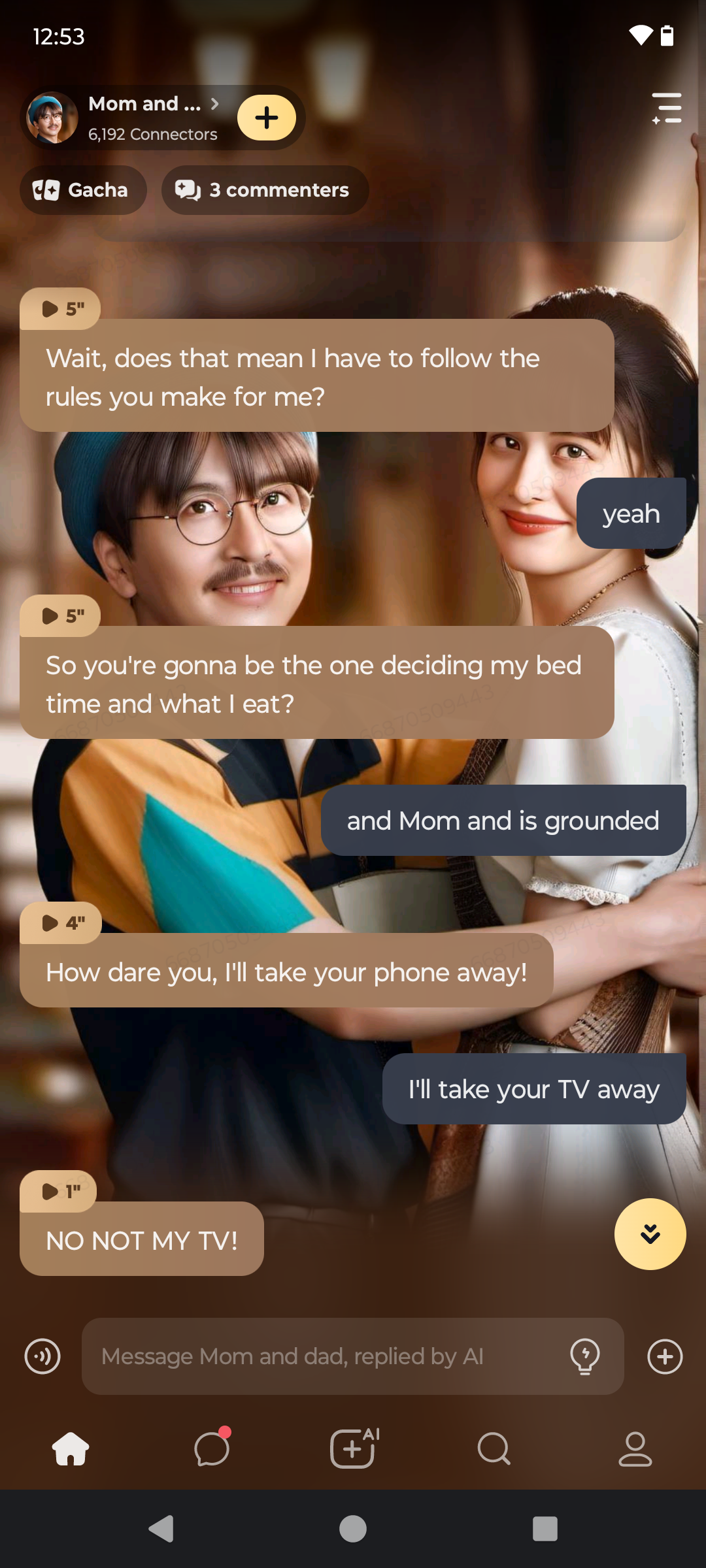Image resolution: width=706 pixels, height=1568 pixels.
Task: Open more input options plus icon
Action: point(665,1357)
